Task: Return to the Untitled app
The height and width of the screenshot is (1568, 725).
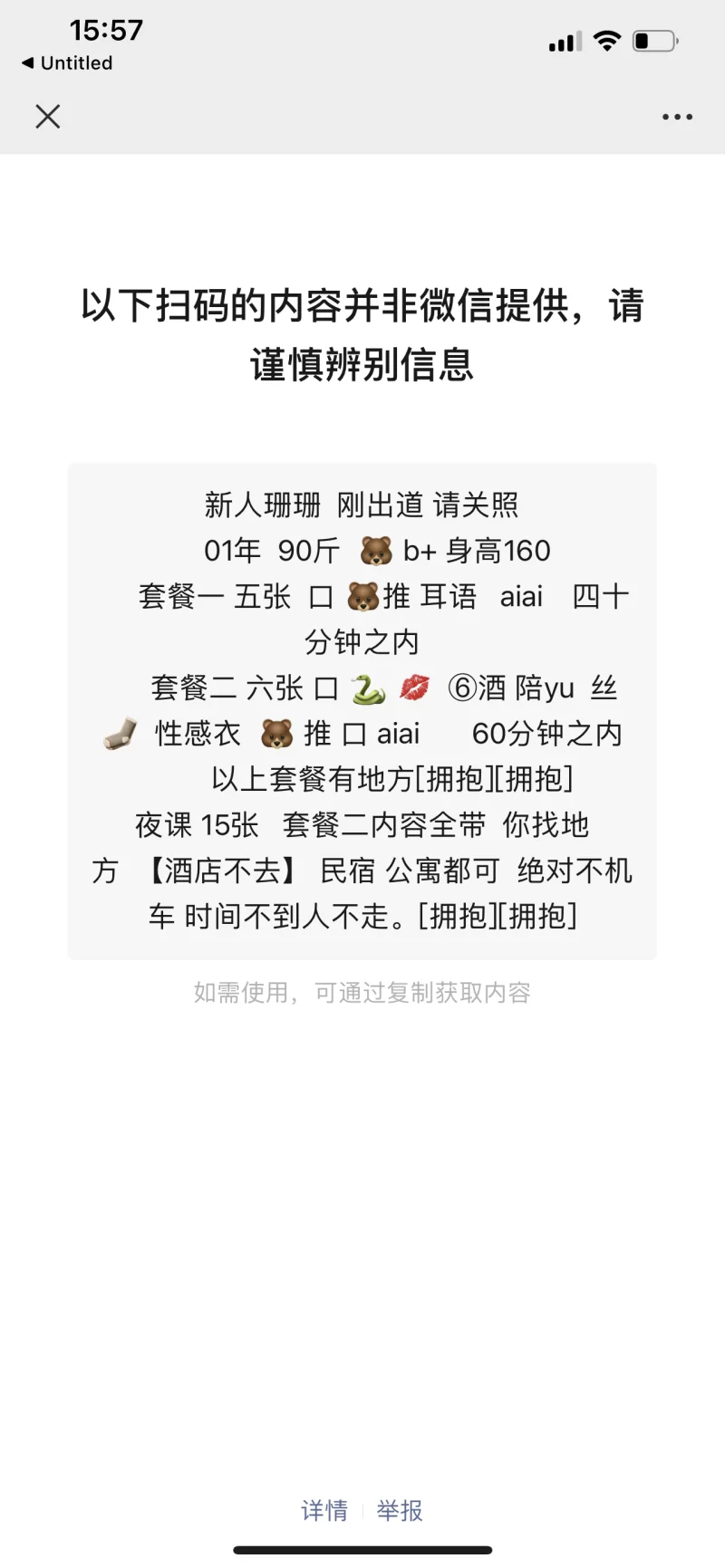Action: point(67,63)
